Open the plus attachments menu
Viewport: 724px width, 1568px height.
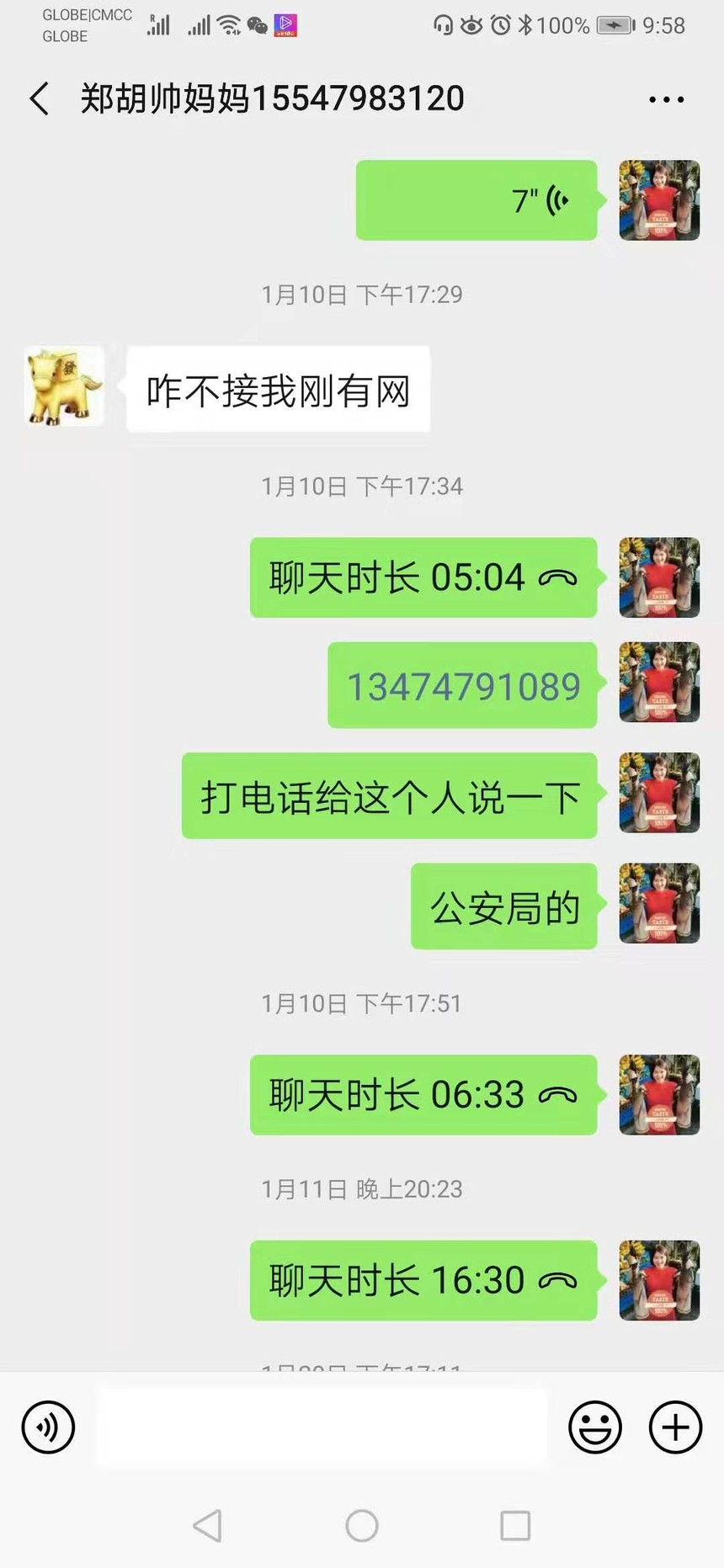point(675,1427)
